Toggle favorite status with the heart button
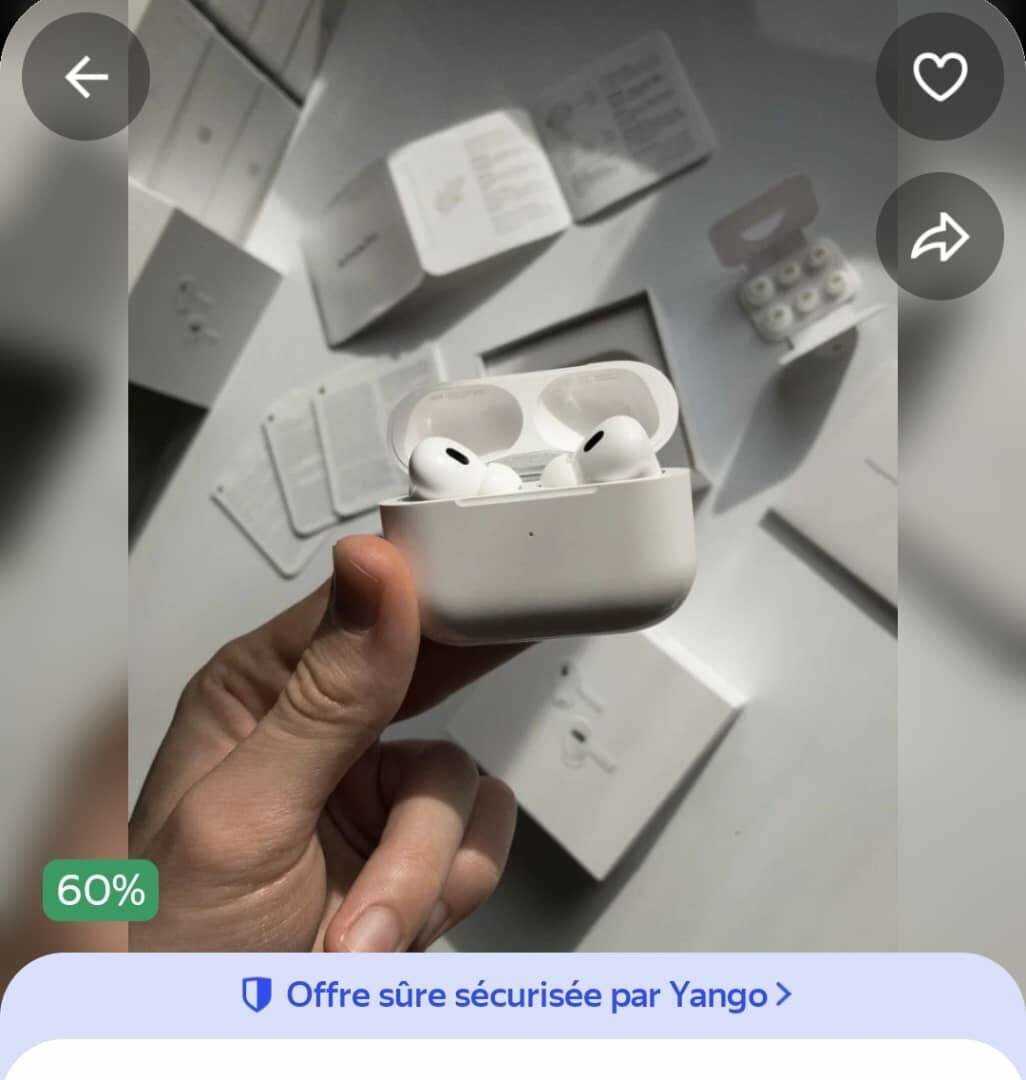 tap(938, 76)
